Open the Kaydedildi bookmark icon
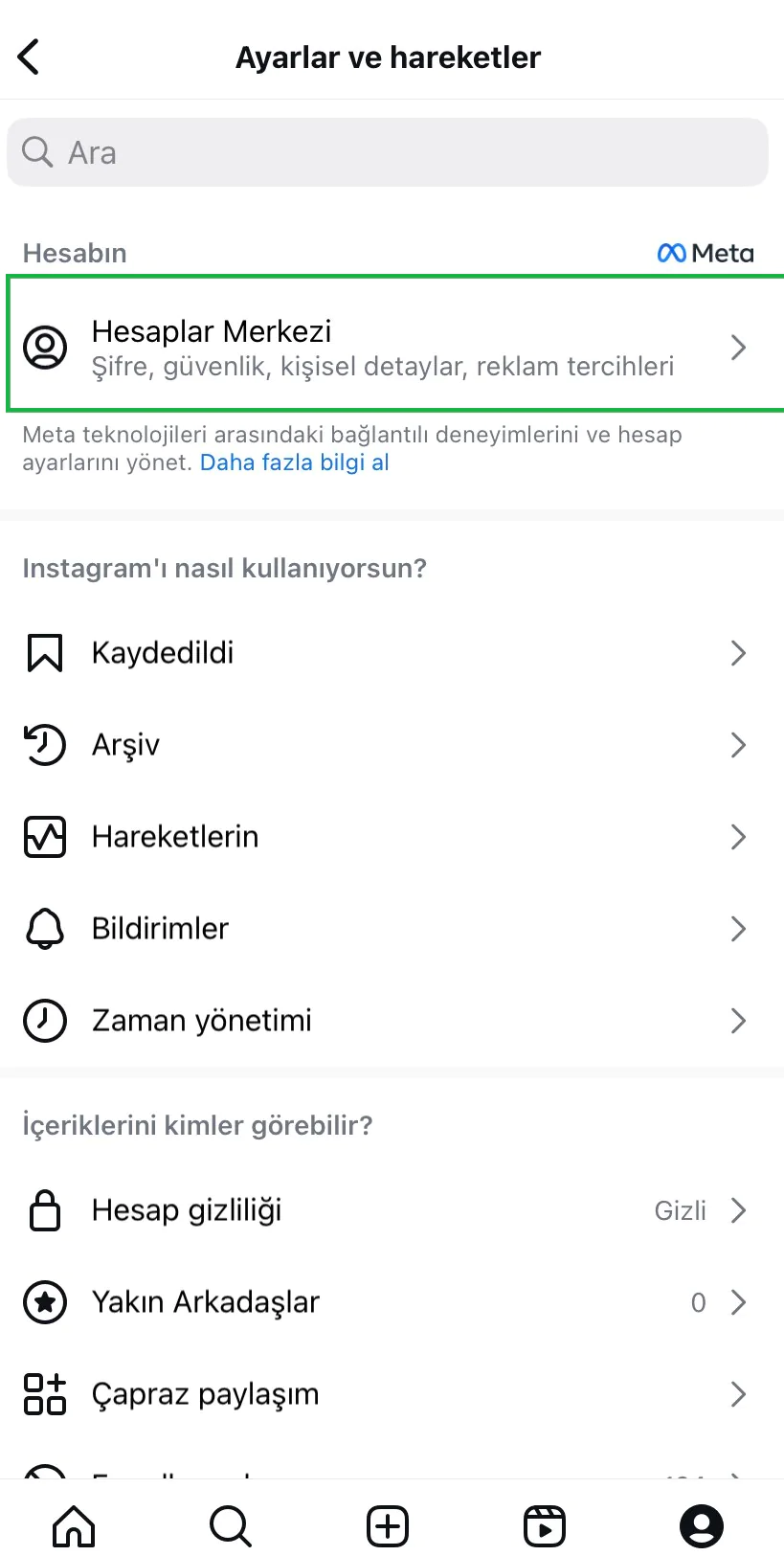The height and width of the screenshot is (1556, 784). click(x=43, y=652)
